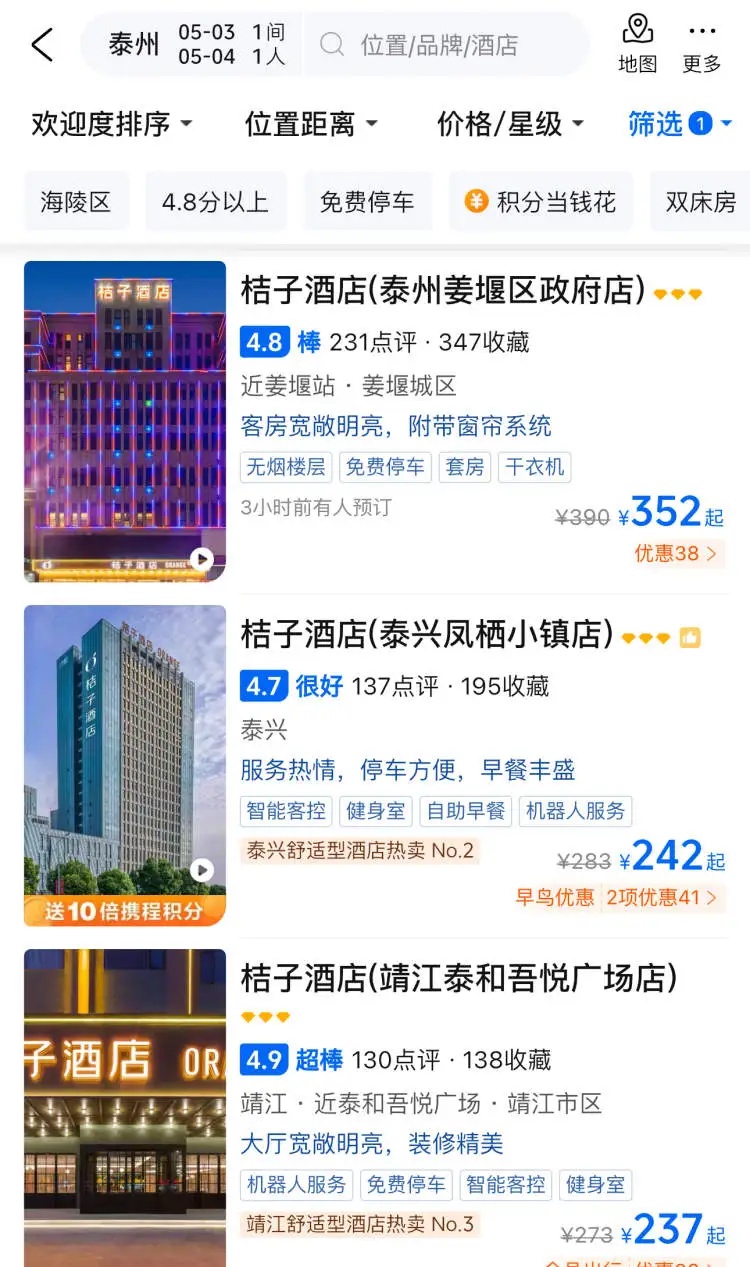The image size is (750, 1267).
Task: Open the 价格/星级 filter dropdown
Action: click(510, 124)
